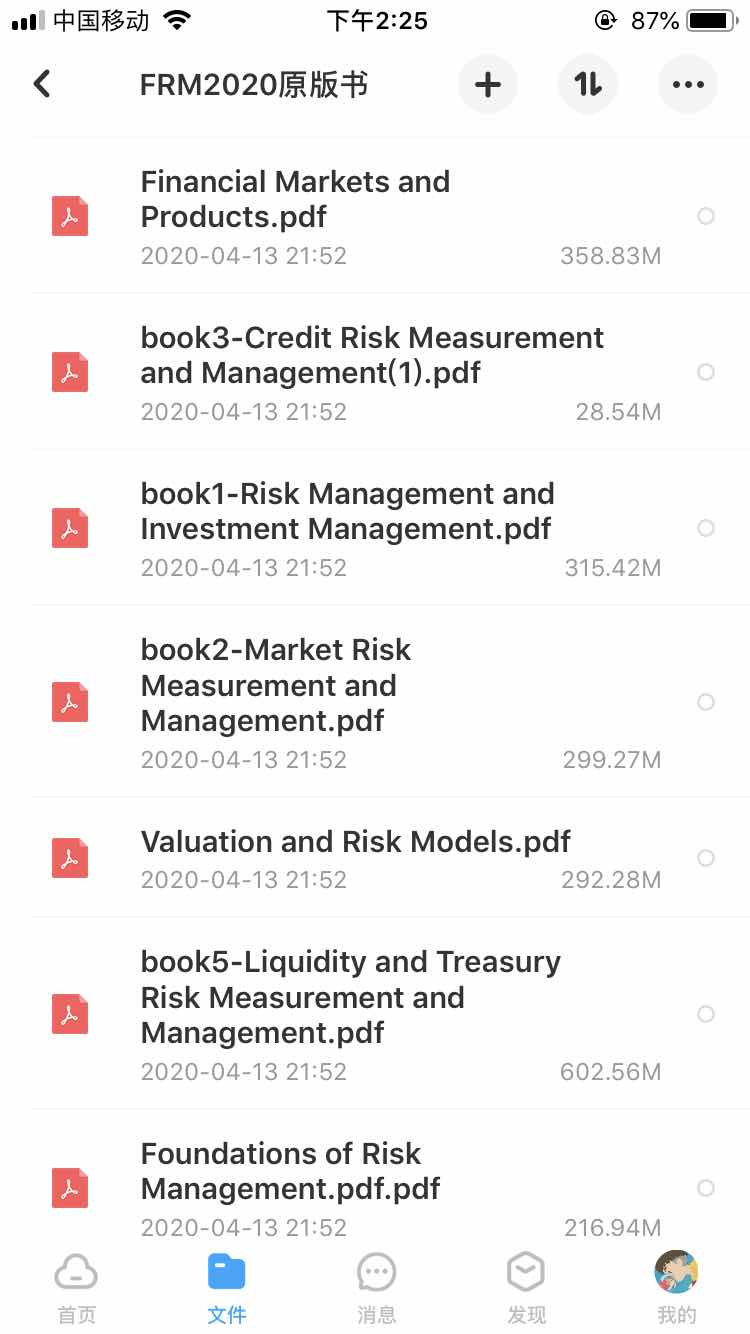Open Foundations of Risk Management.pdf.pdf
750x1334 pixels.
click(290, 1172)
